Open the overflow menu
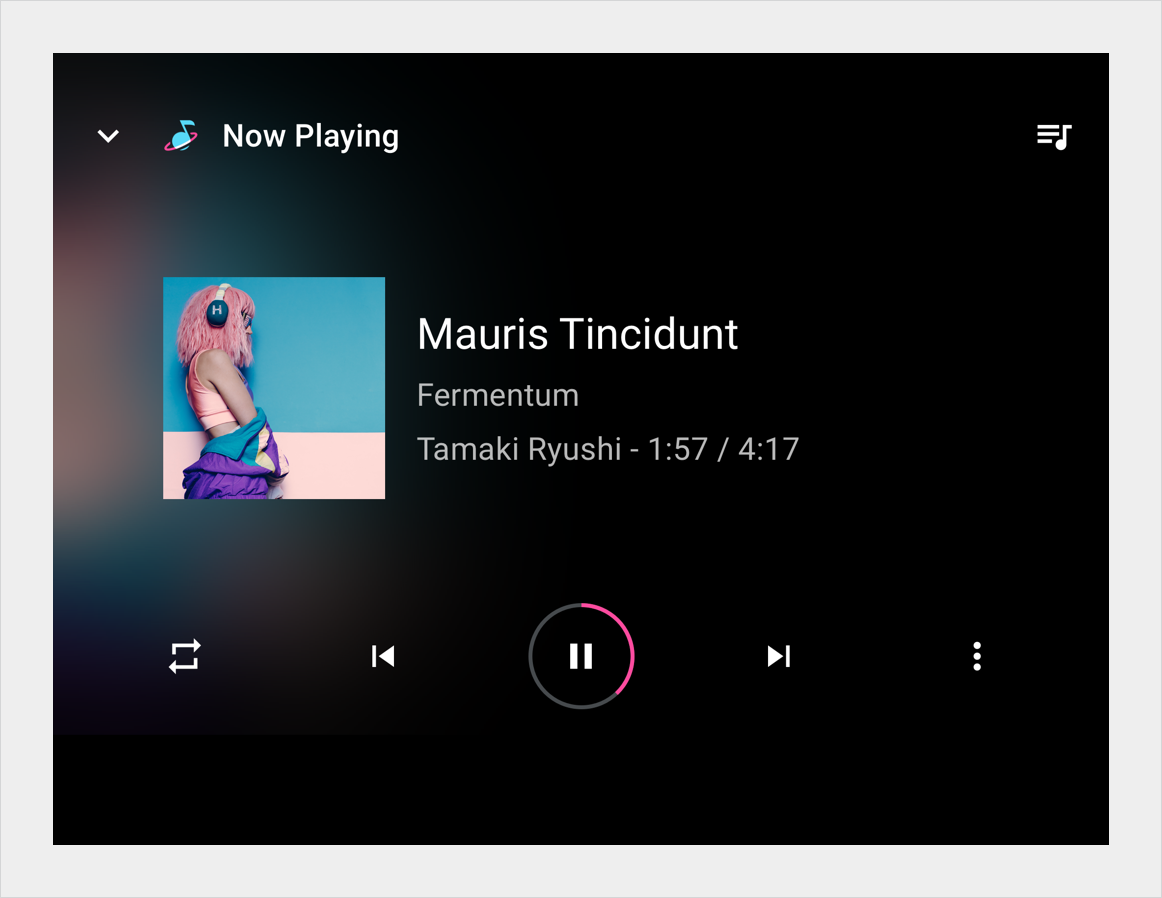 tap(977, 656)
